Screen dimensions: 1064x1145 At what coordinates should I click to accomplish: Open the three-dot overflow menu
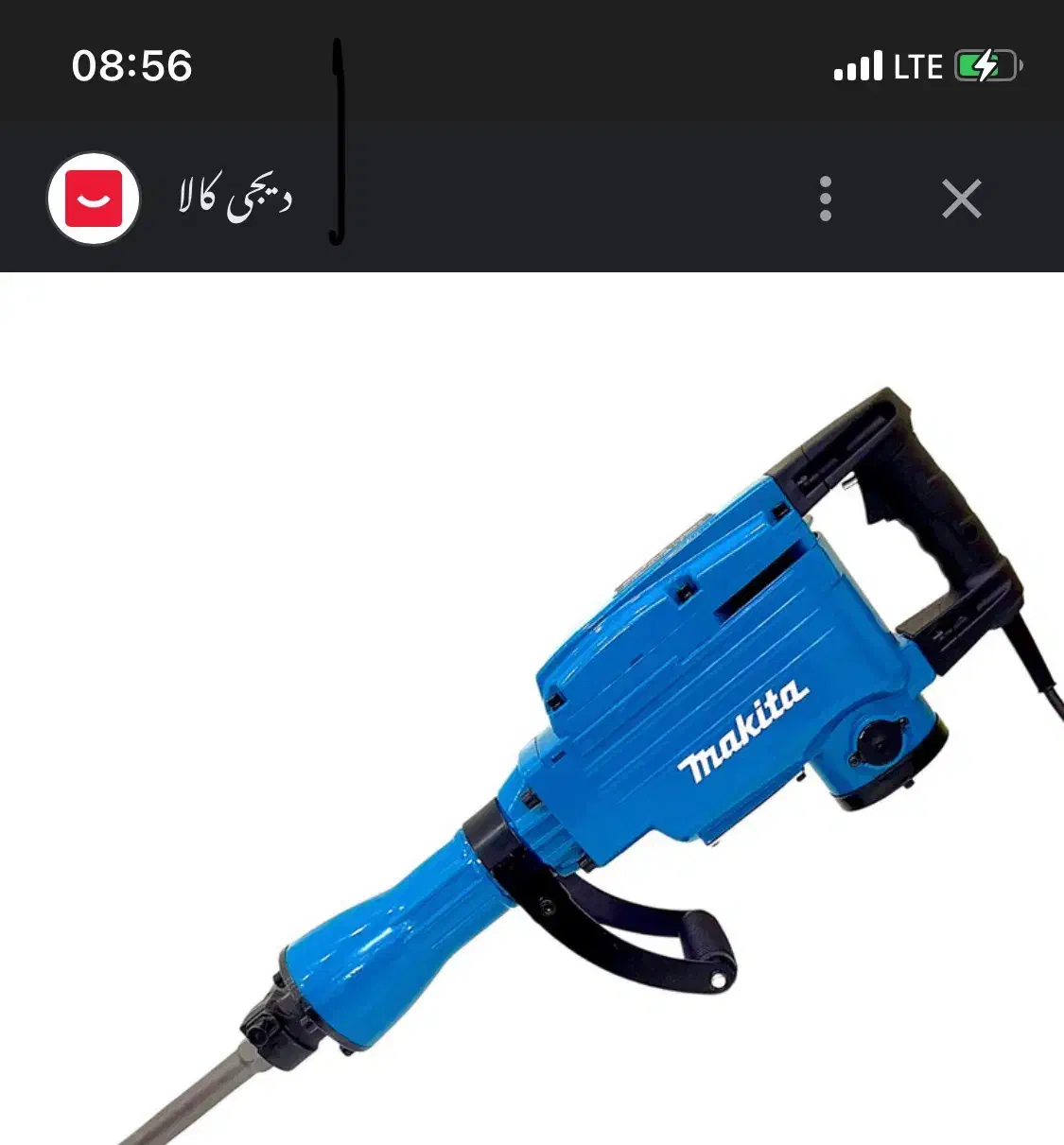click(x=826, y=199)
